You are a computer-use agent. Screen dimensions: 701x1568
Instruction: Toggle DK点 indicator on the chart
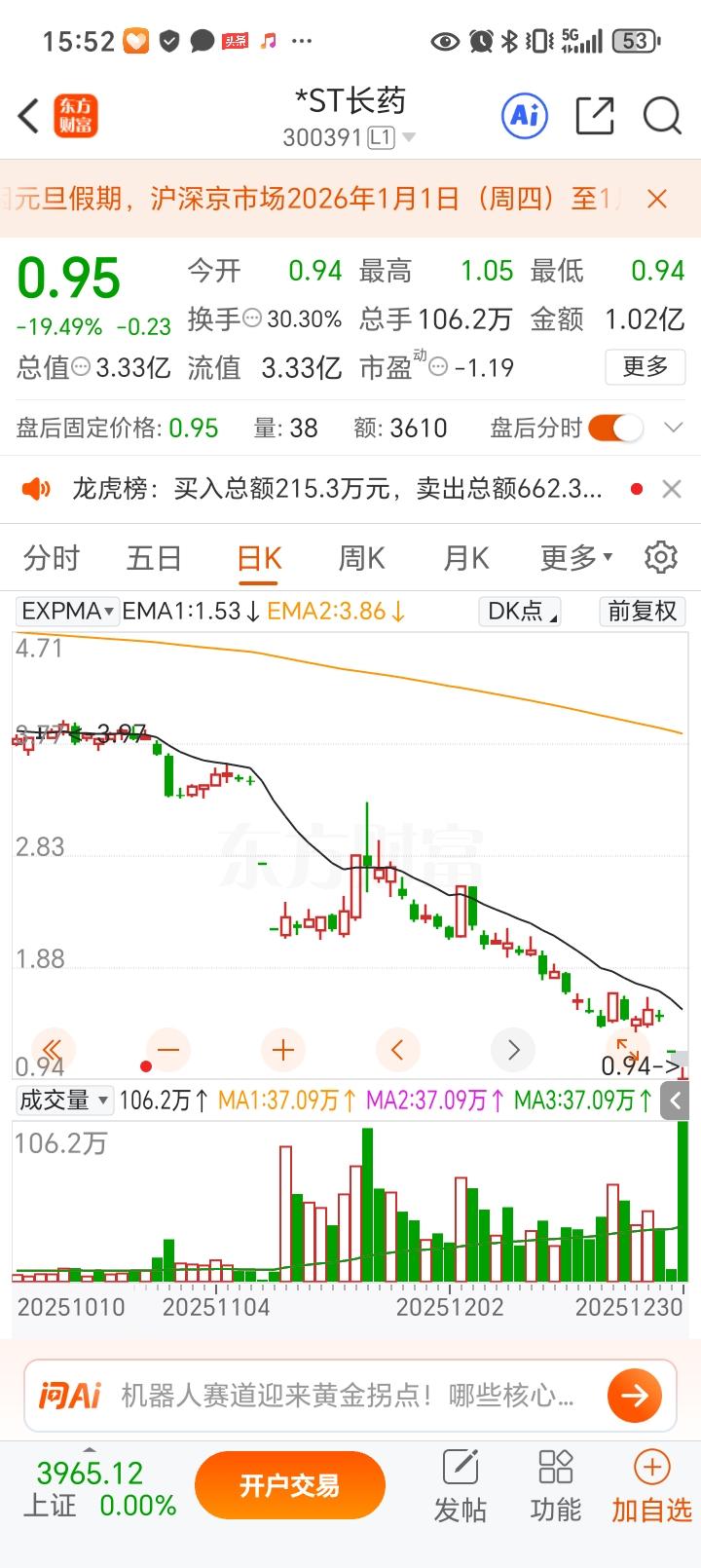coord(519,612)
